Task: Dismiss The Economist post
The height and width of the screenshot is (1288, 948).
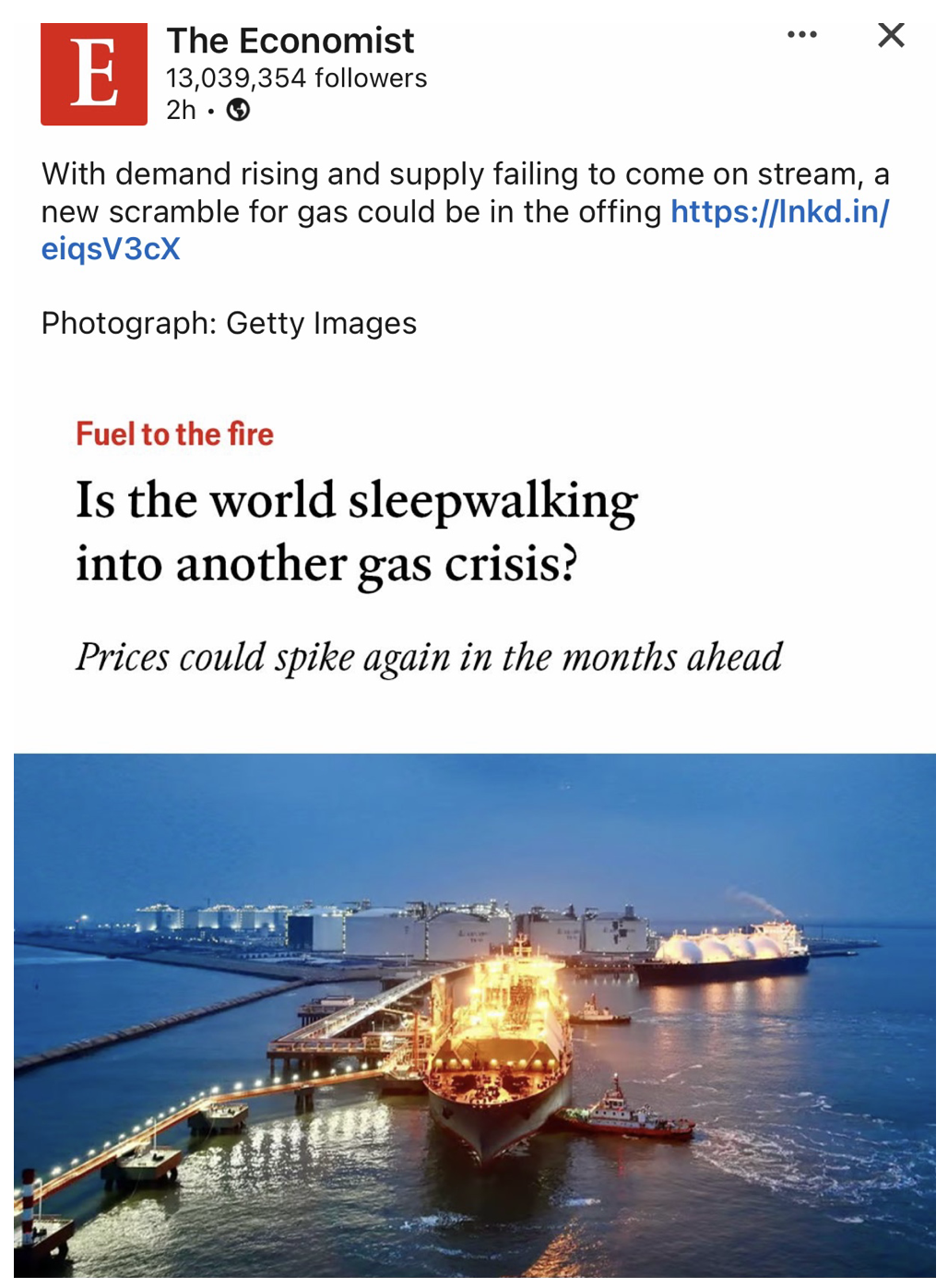Action: tap(891, 35)
